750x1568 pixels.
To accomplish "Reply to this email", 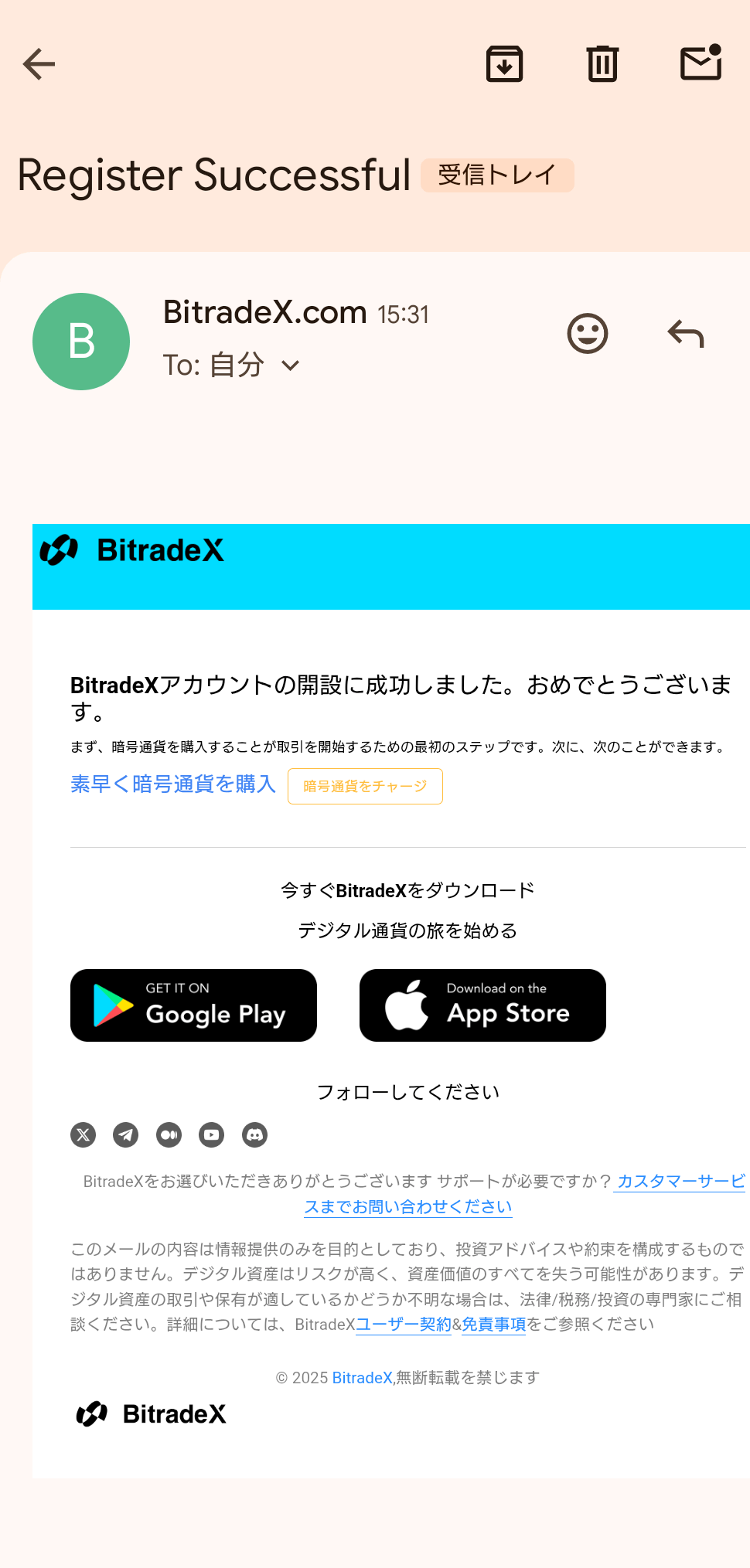I will click(x=686, y=334).
